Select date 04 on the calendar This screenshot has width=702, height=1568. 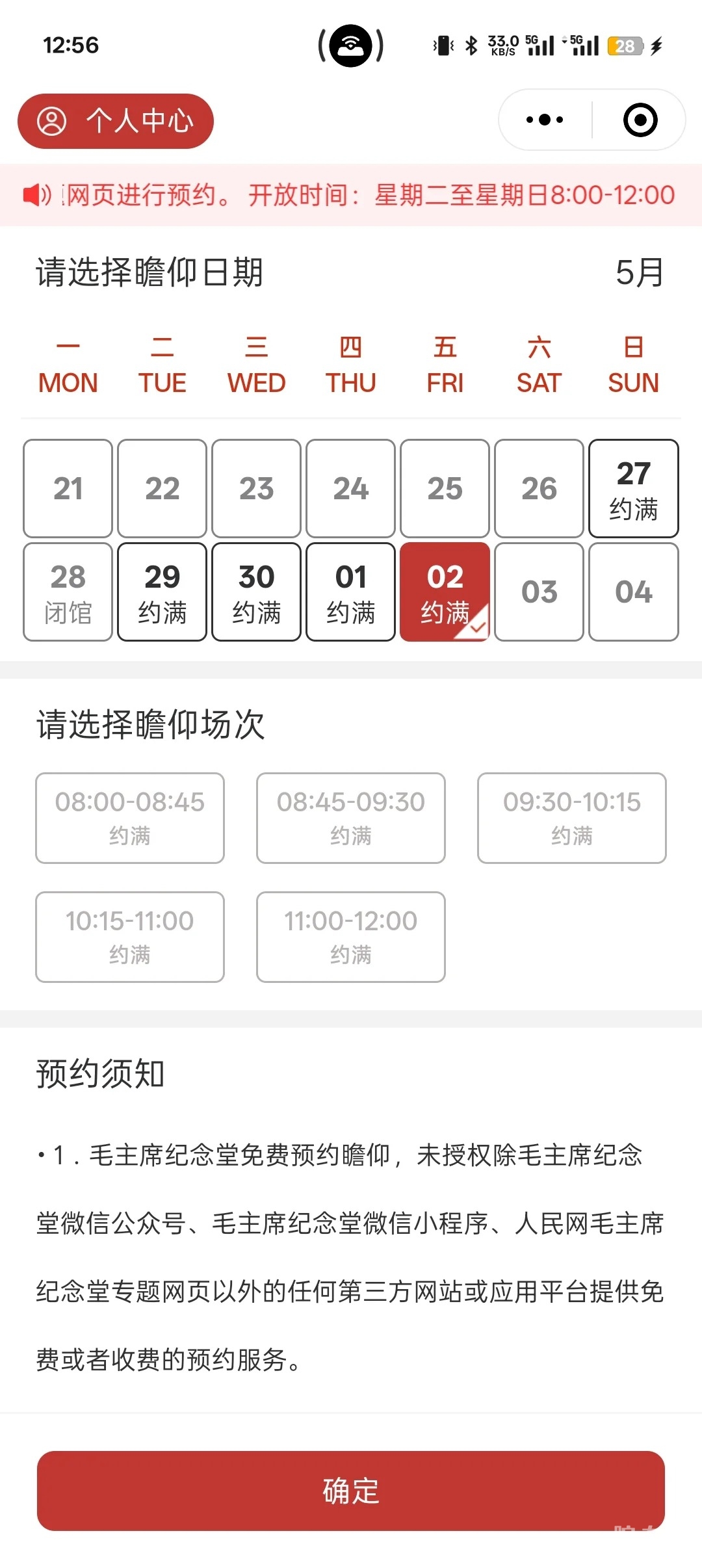[634, 592]
